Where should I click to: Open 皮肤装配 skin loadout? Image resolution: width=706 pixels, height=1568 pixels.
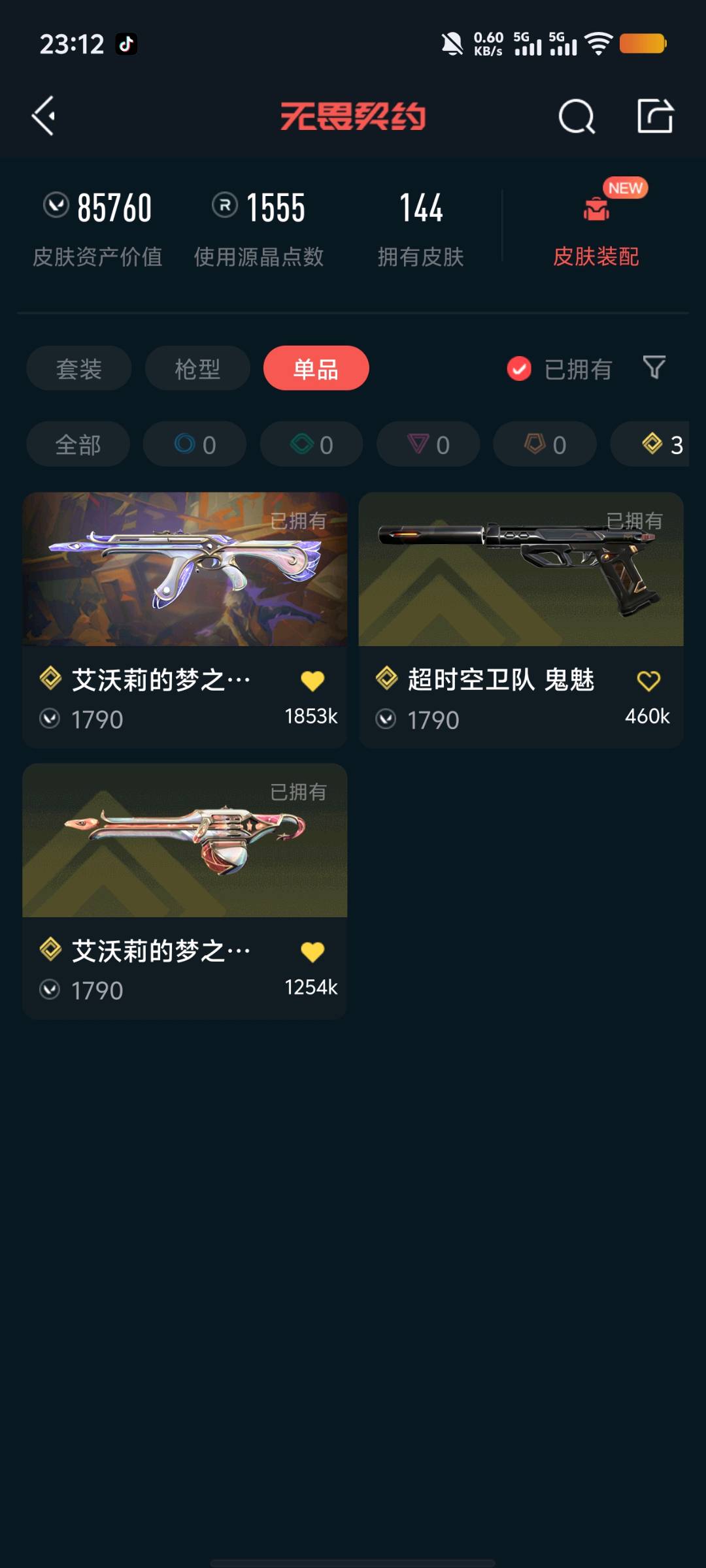pos(596,229)
